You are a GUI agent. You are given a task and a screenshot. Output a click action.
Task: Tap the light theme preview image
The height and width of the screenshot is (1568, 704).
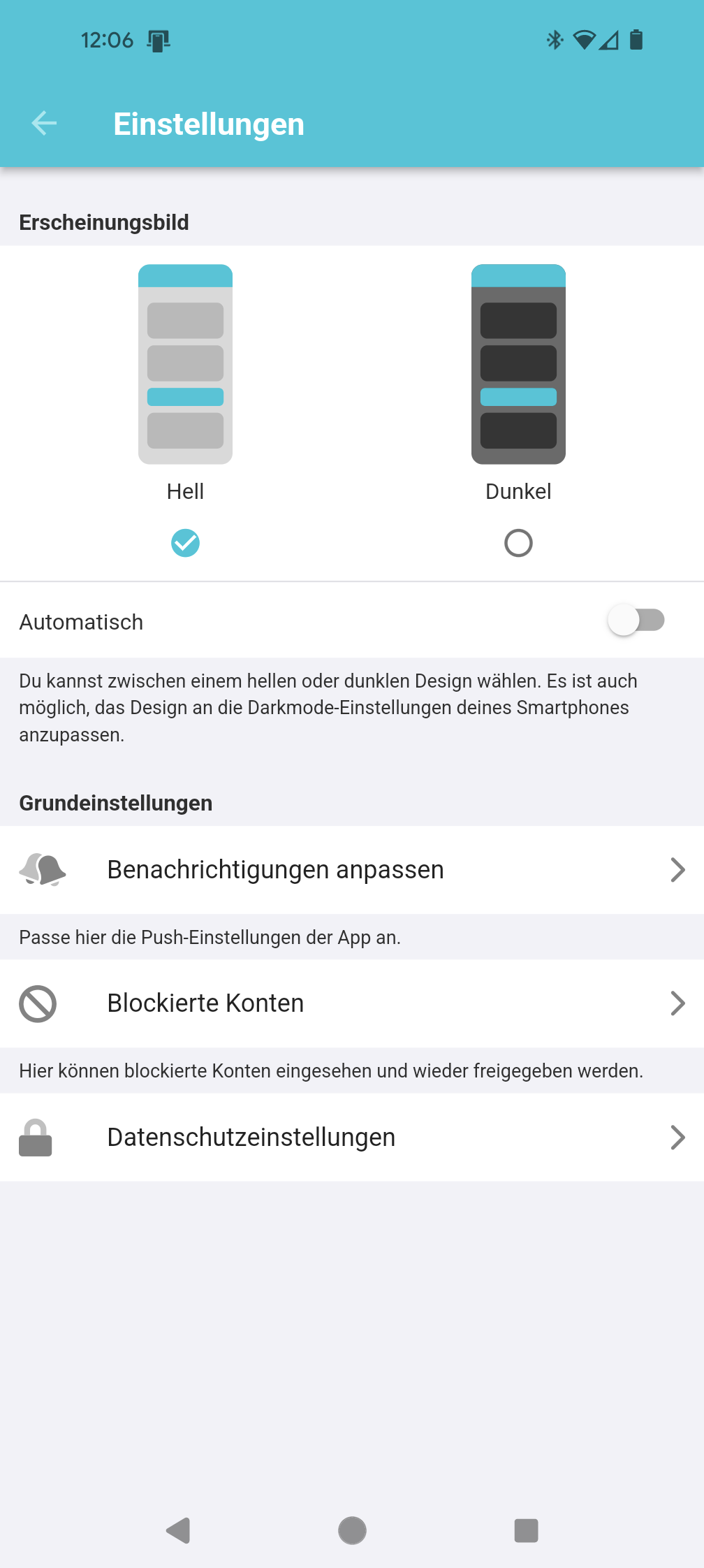click(x=185, y=364)
